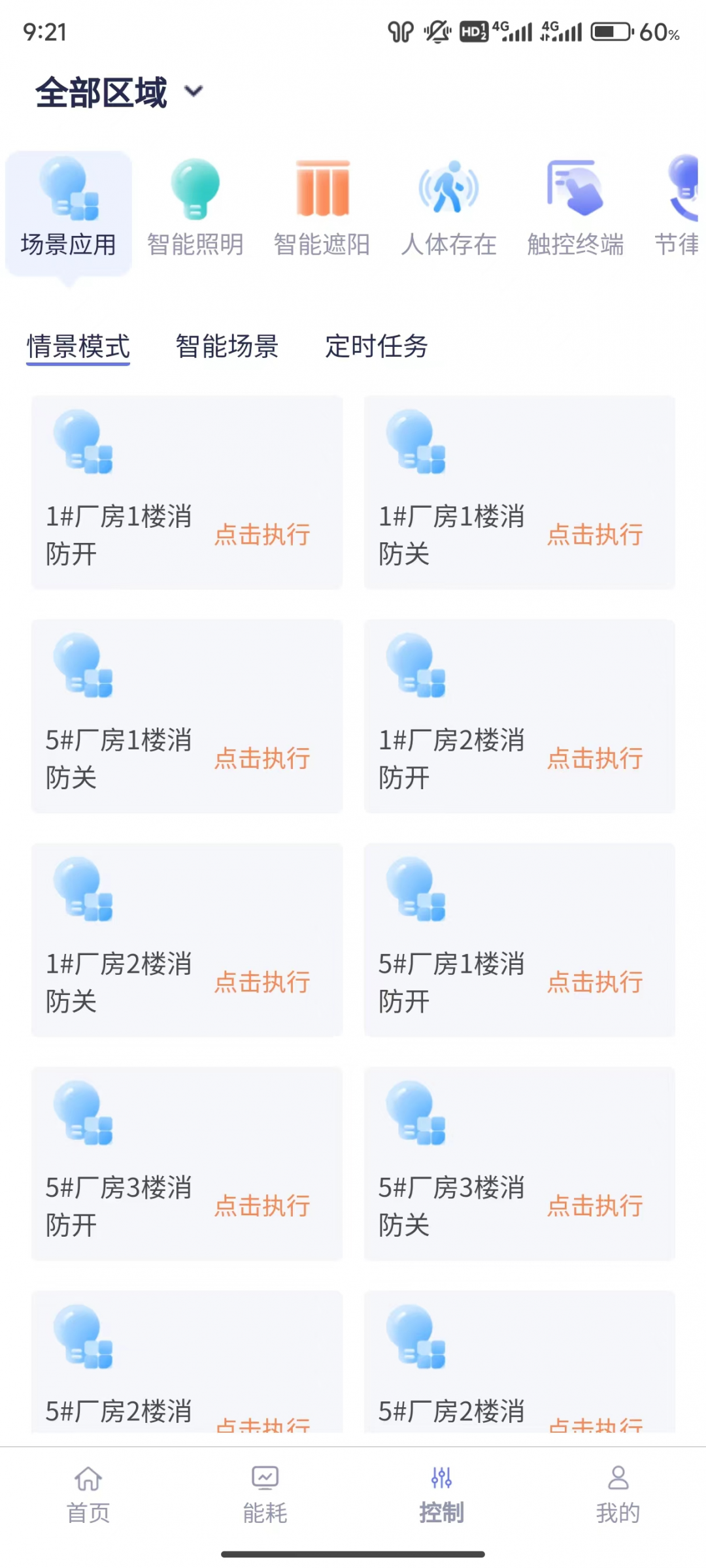Run 点击执行 on 5#厂房1楼消防关 card
706x1568 pixels.
click(x=263, y=758)
